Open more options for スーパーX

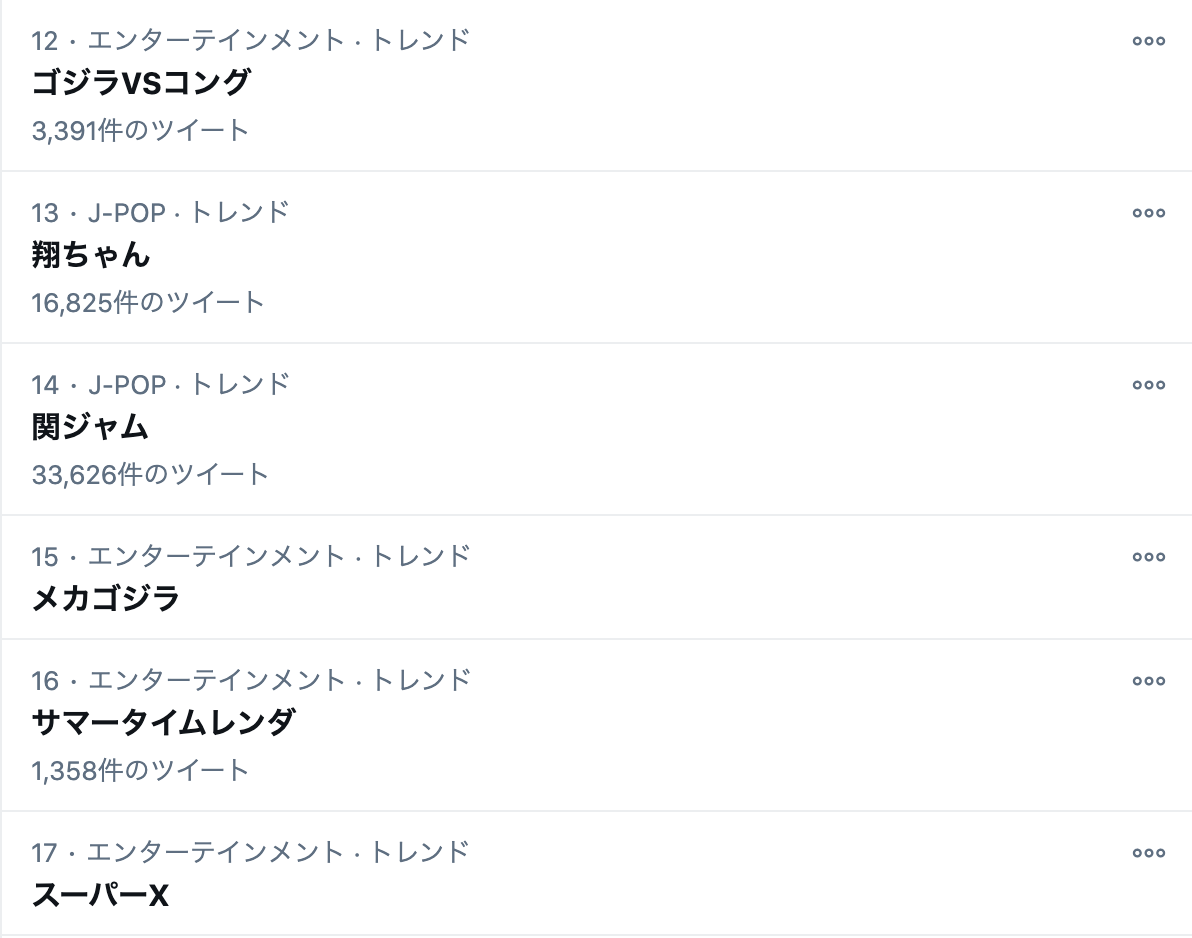1148,853
